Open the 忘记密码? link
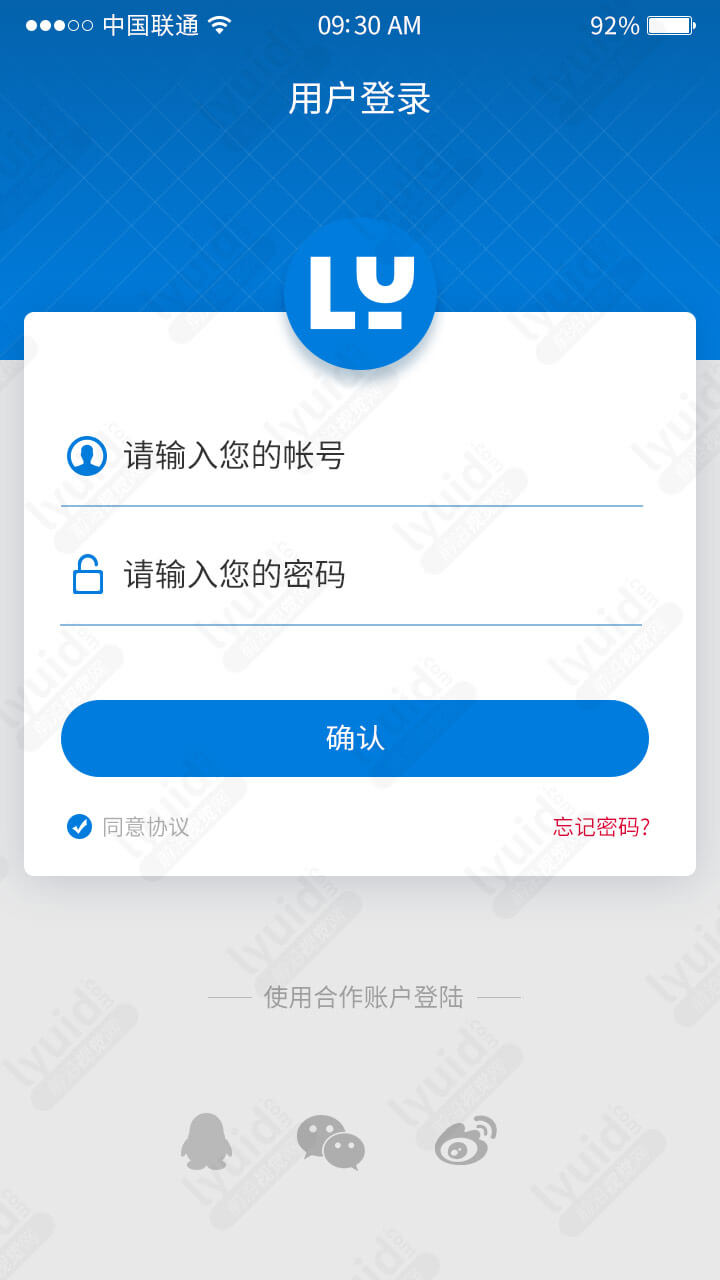 [602, 827]
